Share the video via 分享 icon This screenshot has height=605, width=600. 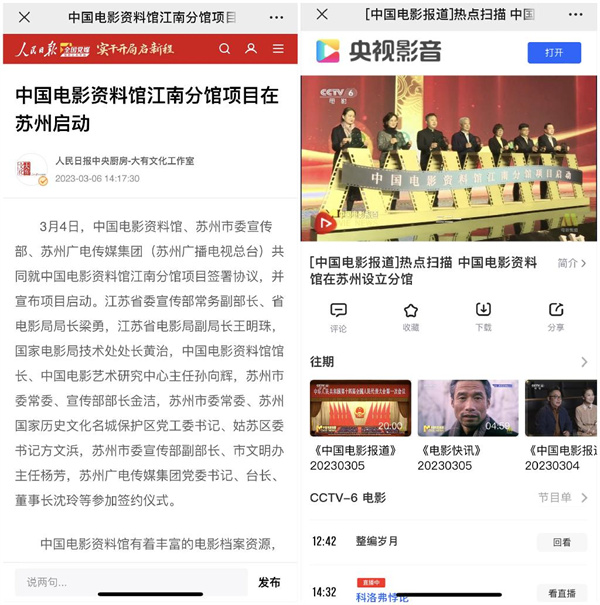555,317
